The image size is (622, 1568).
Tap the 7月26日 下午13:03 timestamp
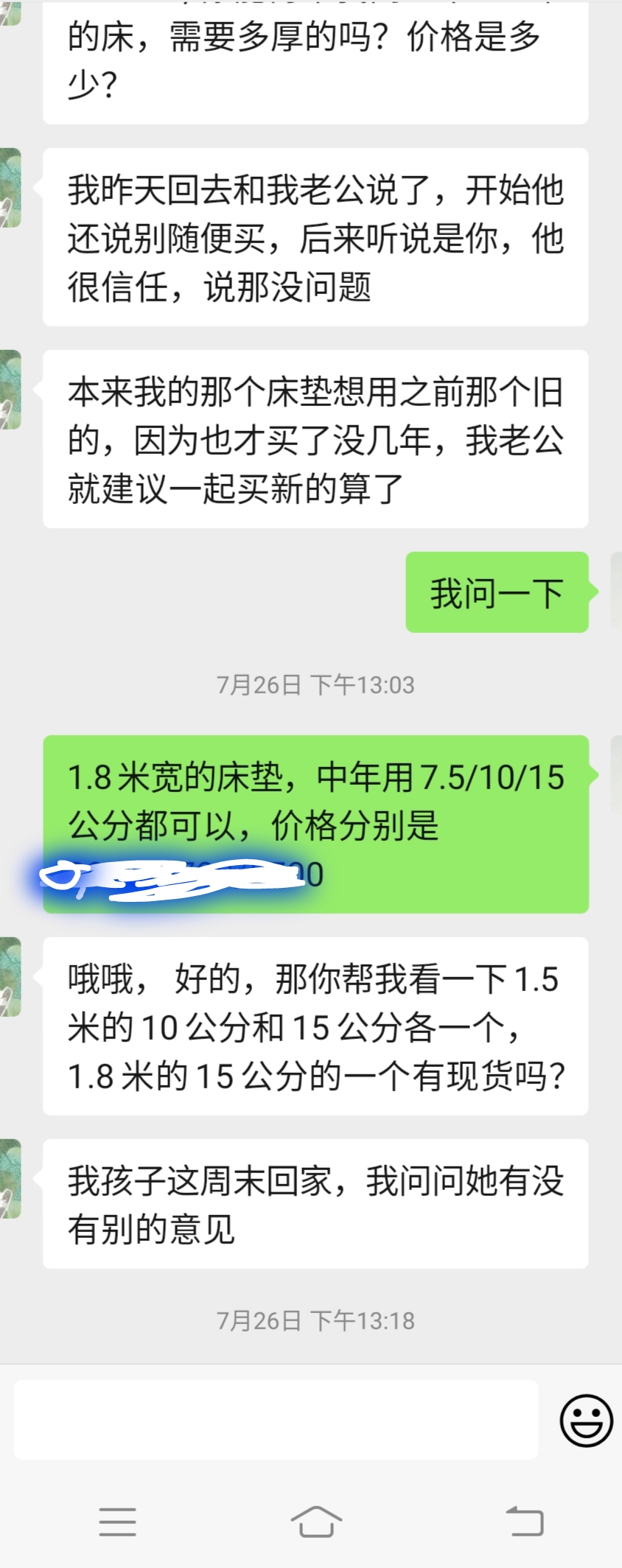click(315, 684)
